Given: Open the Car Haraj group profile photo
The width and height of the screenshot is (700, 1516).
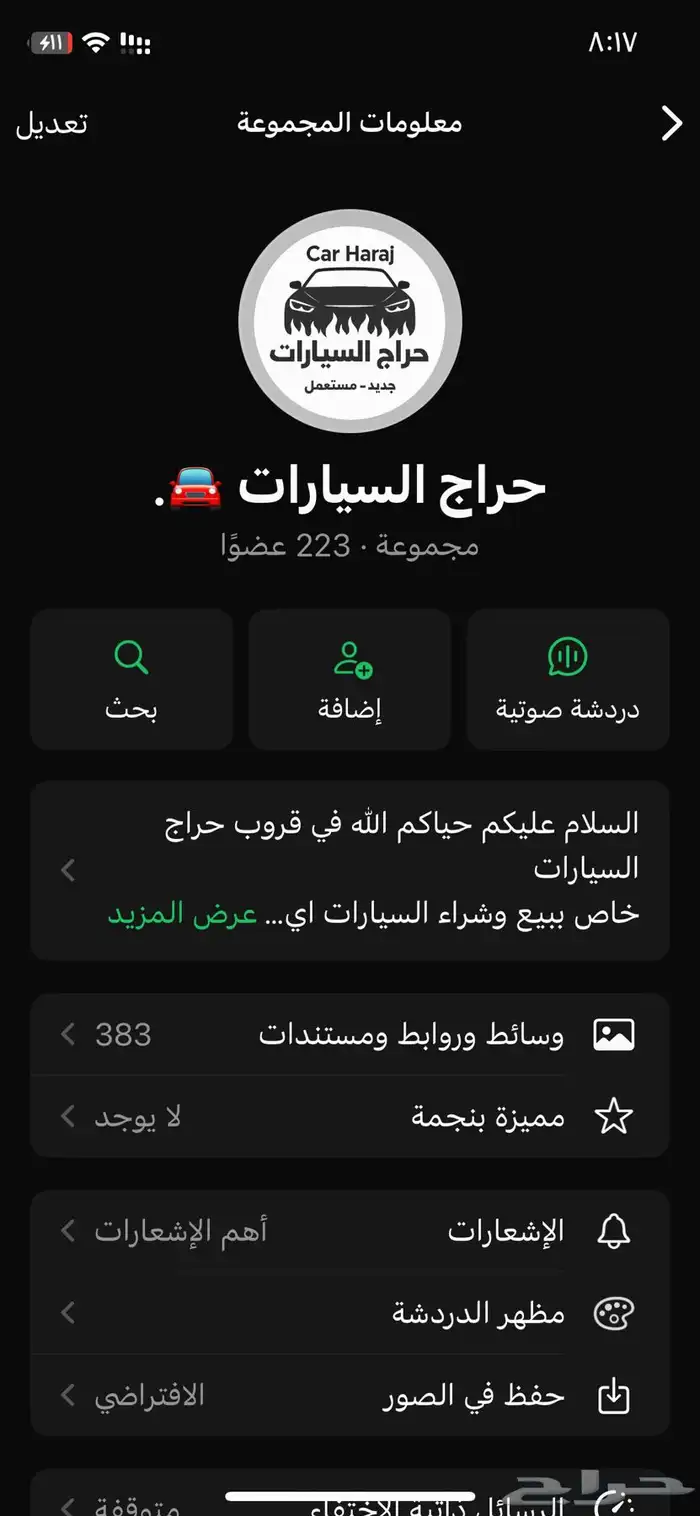Looking at the screenshot, I should [350, 322].
